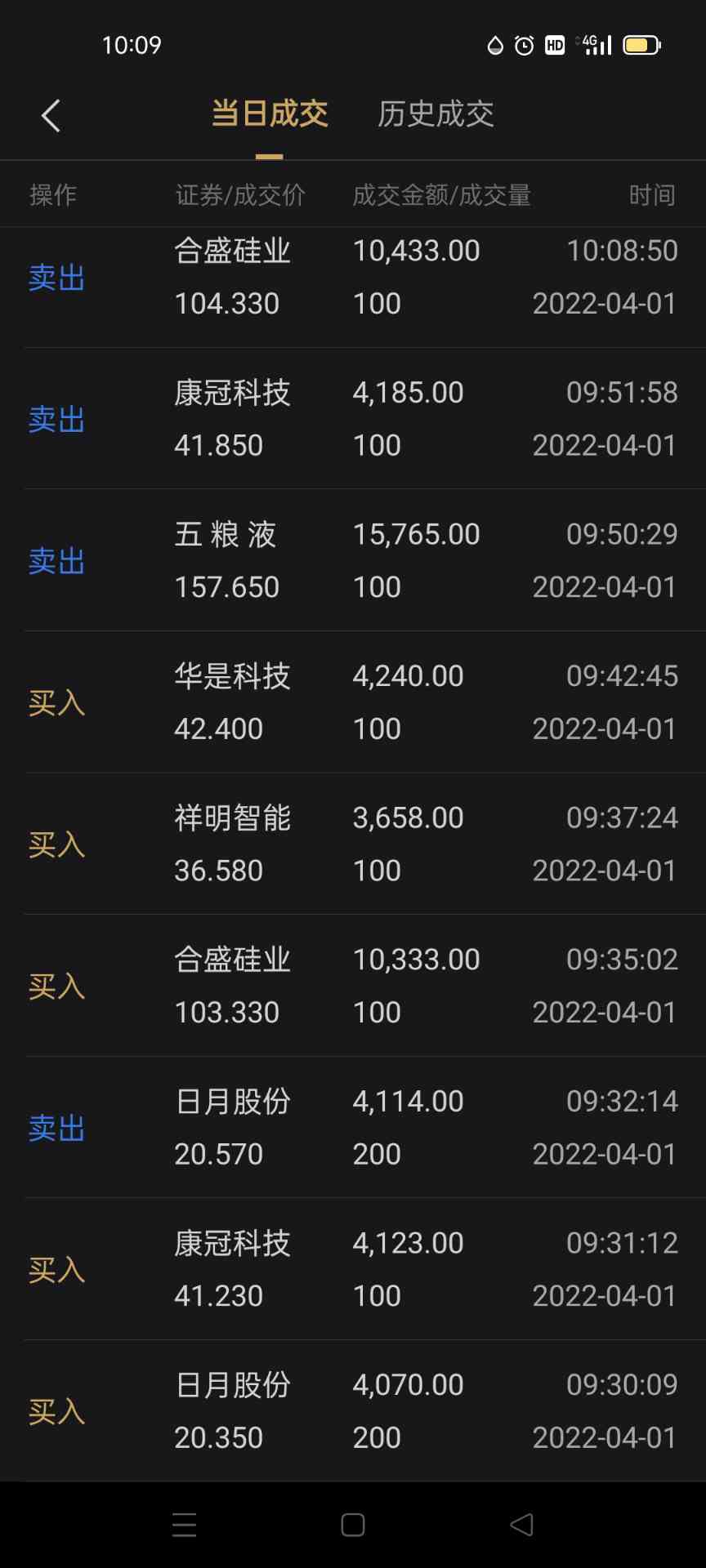This screenshot has width=706, height=1568.
Task: Open 合盛硅业 buy record at 09:35:02
Action: (353, 986)
